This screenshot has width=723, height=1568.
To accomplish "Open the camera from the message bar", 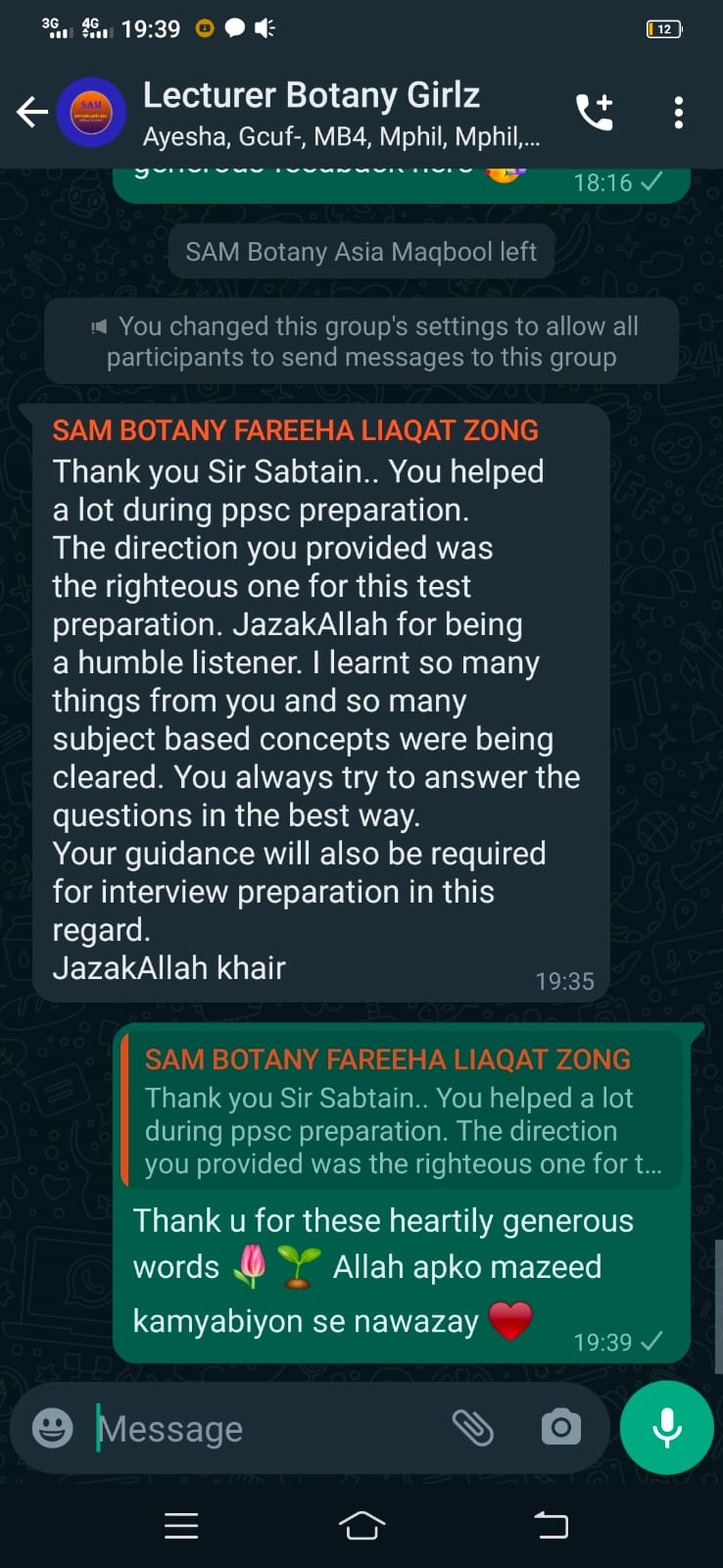I will (561, 1428).
